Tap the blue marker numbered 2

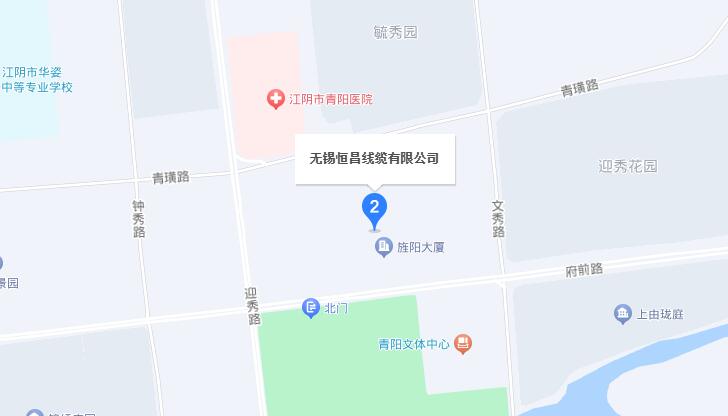[374, 209]
